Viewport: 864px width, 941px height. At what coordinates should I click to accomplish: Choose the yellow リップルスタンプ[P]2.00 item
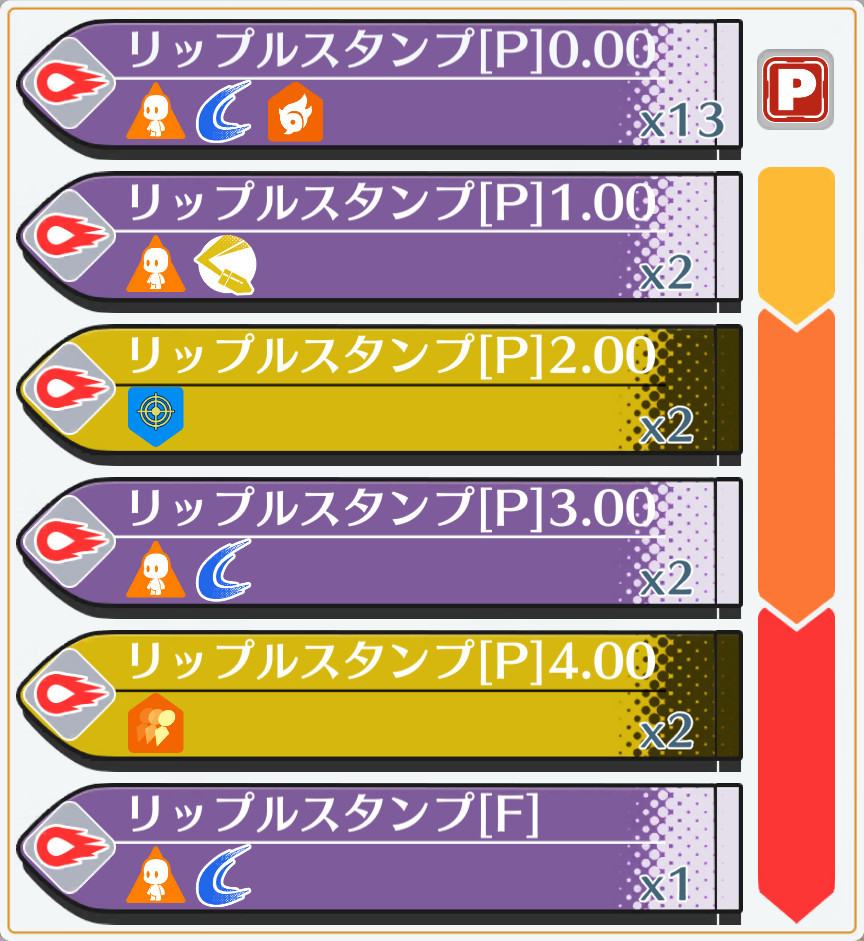(x=380, y=390)
